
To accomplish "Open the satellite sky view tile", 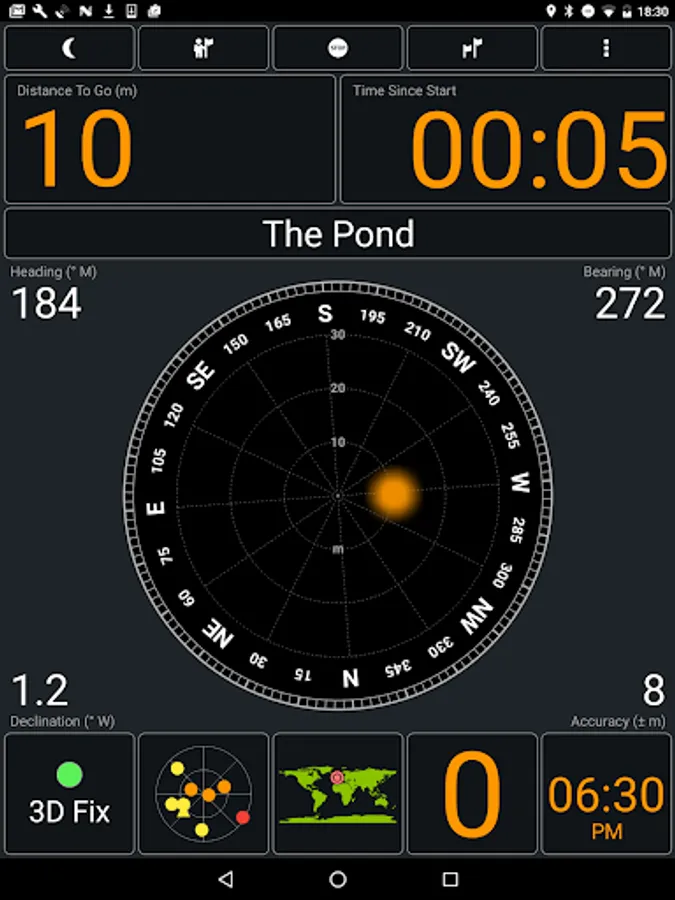I will pyautogui.click(x=204, y=793).
